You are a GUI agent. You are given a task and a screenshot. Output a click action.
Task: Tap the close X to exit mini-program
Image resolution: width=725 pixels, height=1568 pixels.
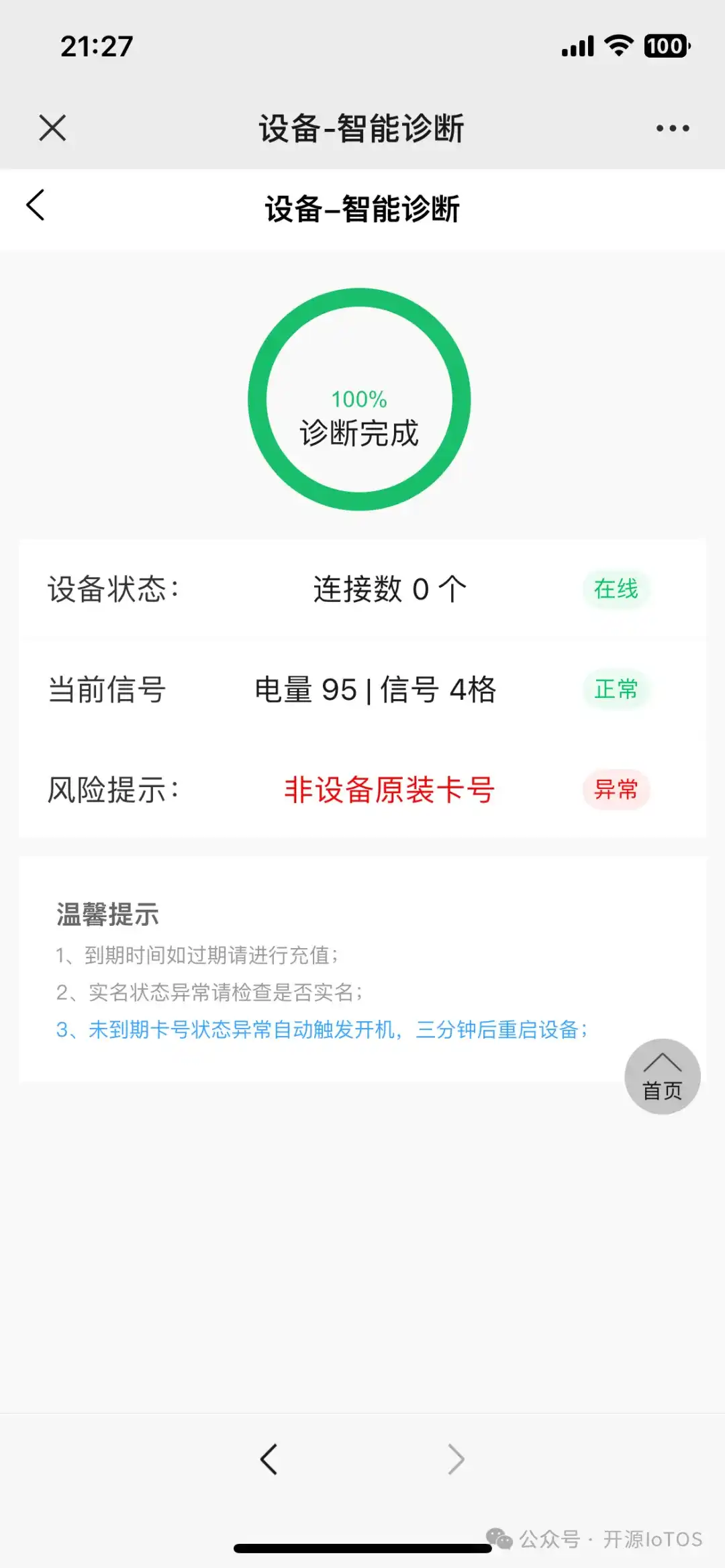point(50,129)
